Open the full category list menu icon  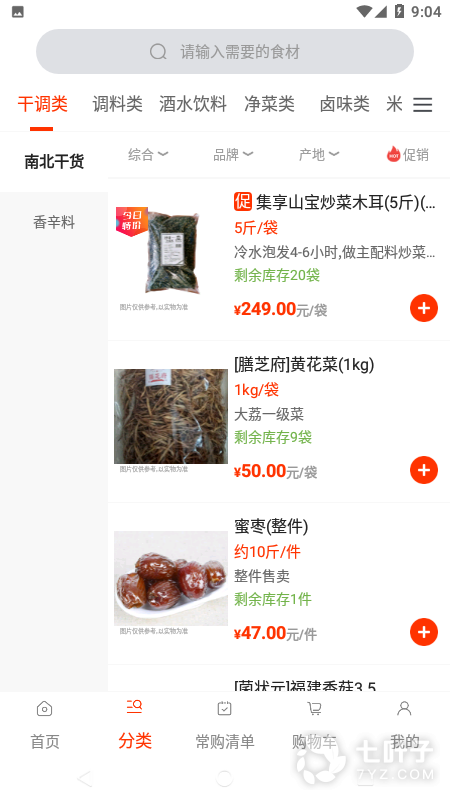423,105
